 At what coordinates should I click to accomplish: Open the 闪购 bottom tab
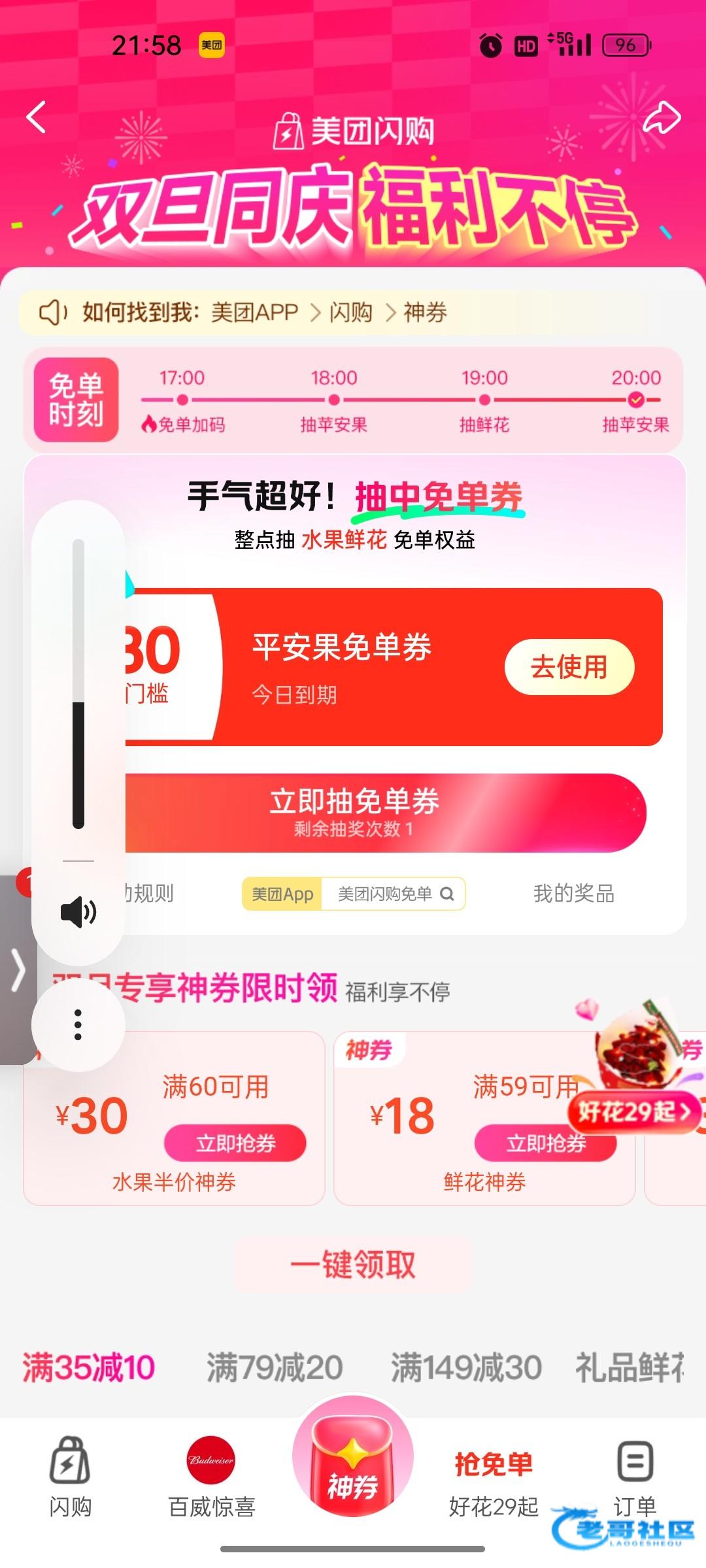click(70, 1478)
